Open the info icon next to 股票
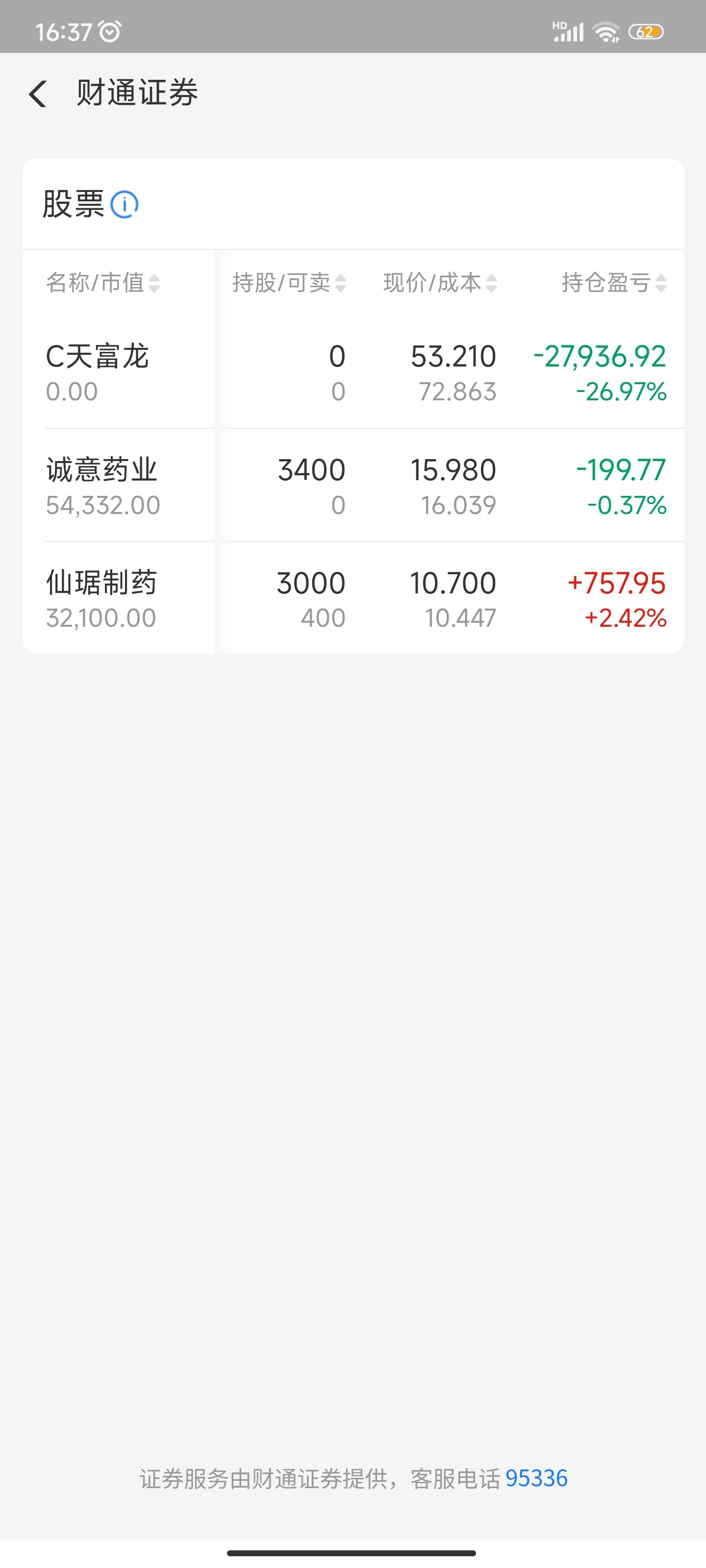The image size is (706, 1568). pos(124,204)
